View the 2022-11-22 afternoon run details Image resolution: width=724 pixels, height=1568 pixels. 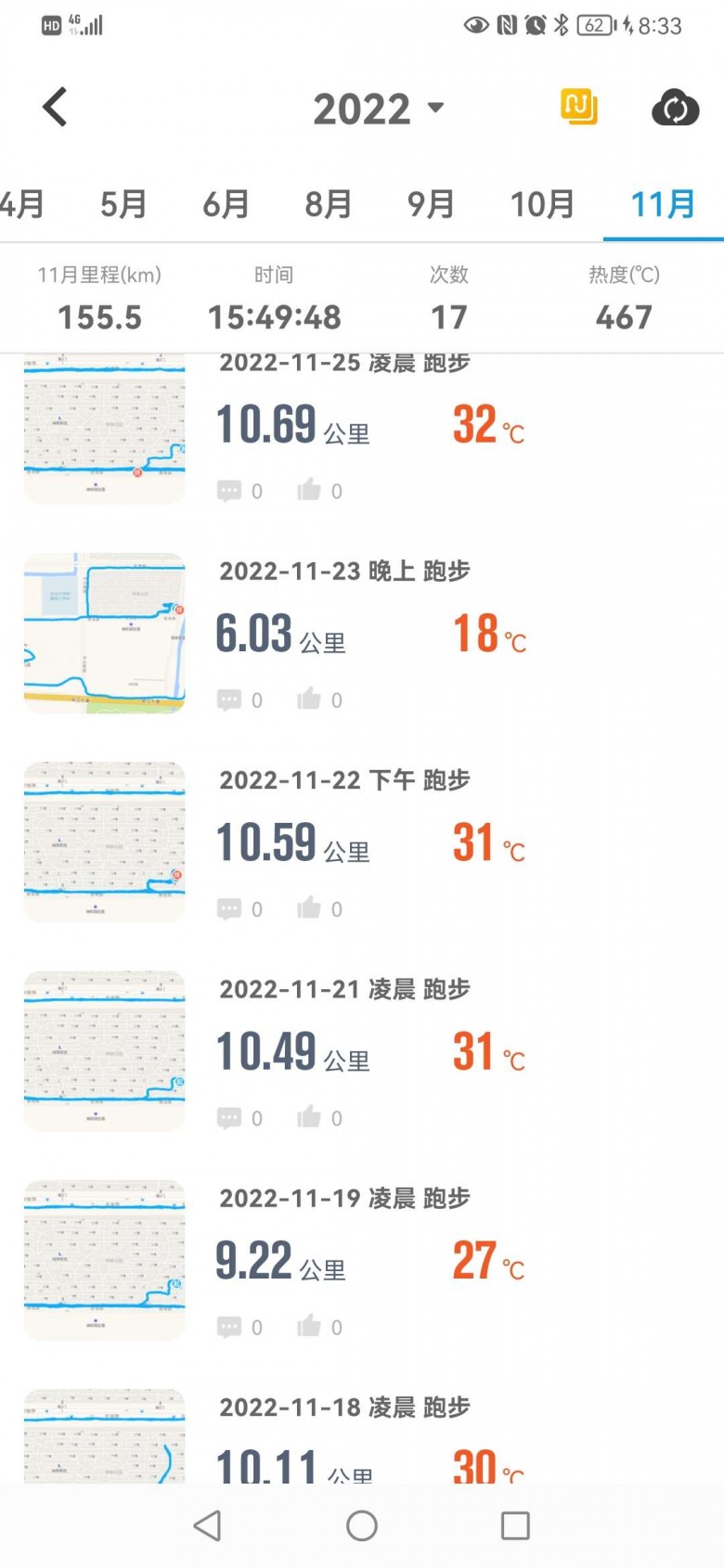(x=371, y=842)
